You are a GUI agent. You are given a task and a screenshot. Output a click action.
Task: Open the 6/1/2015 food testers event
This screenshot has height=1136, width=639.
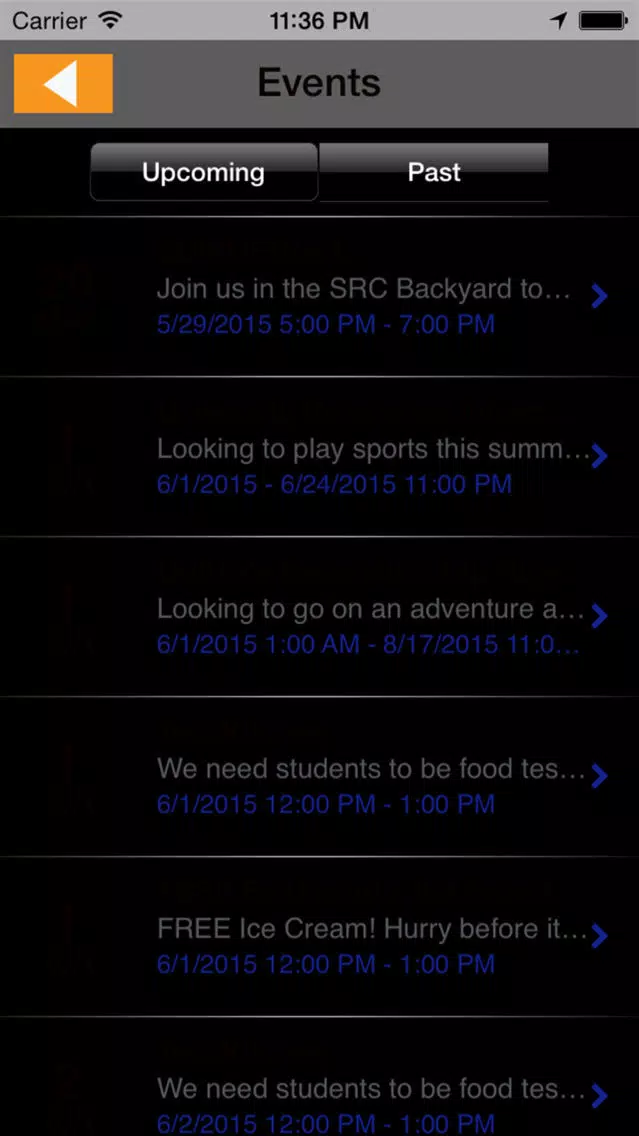(x=320, y=777)
